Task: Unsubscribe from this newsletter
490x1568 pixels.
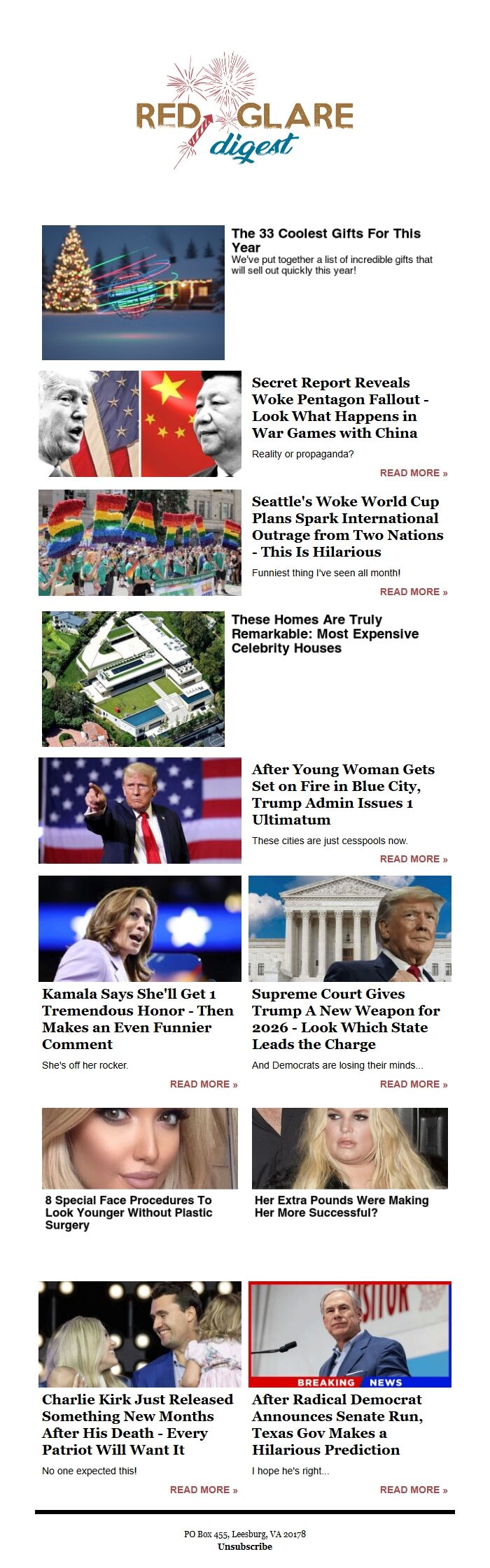Action: [x=245, y=1546]
